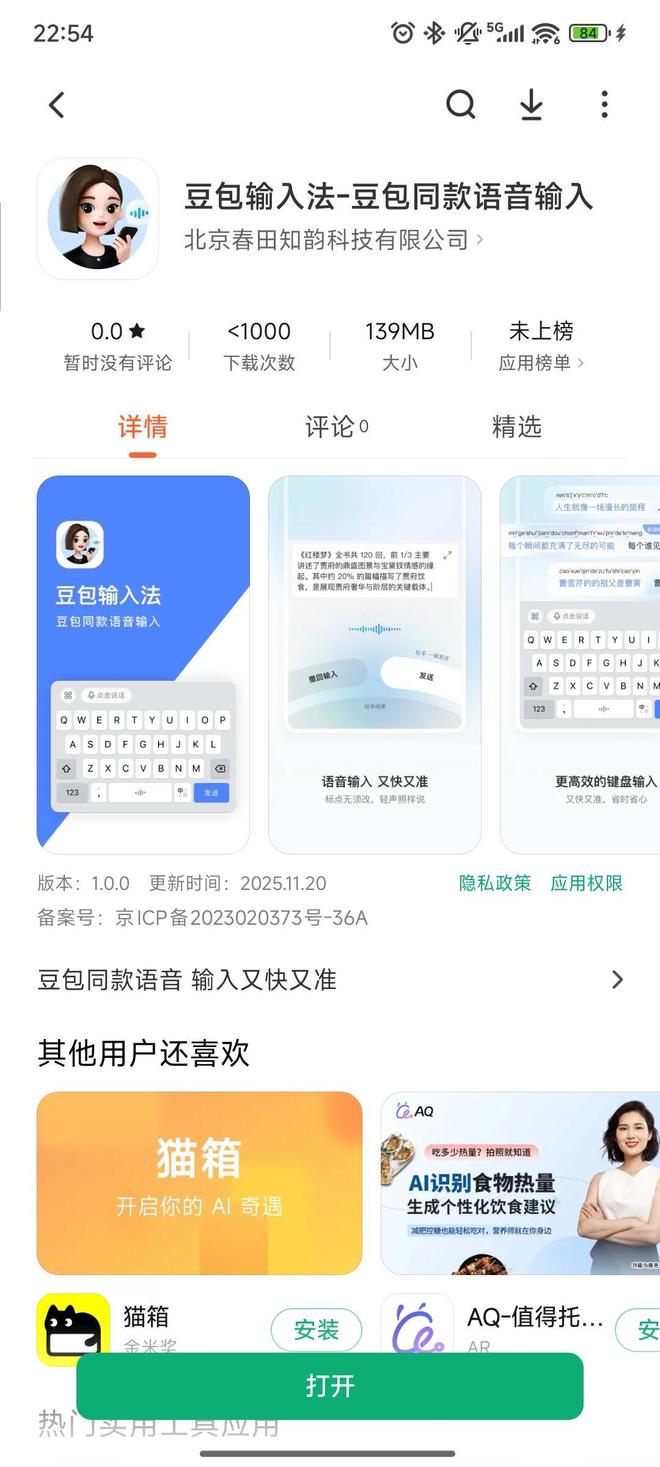Open the 隐私政策 link
This screenshot has width=660, height=1467.
[495, 883]
